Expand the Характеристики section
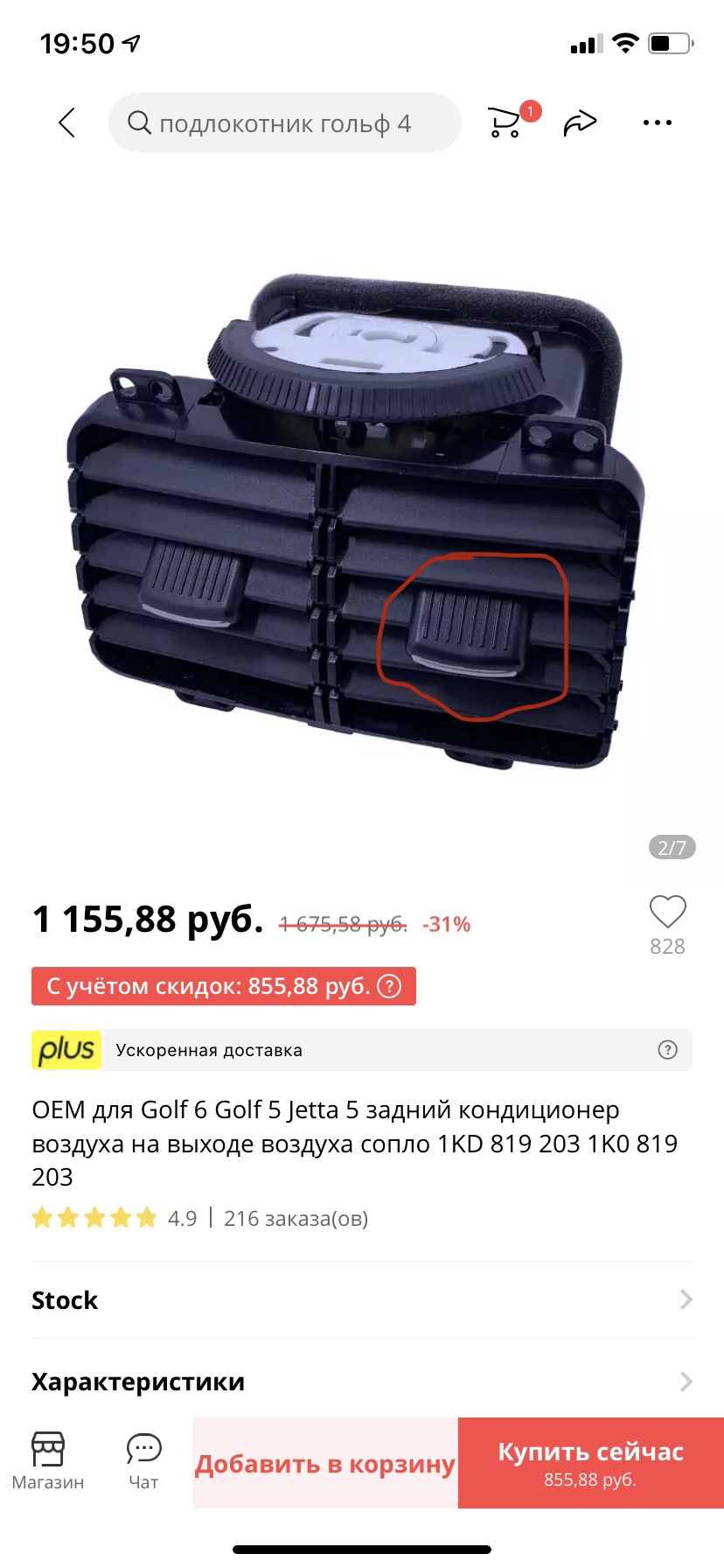The width and height of the screenshot is (724, 1568). tap(362, 1382)
